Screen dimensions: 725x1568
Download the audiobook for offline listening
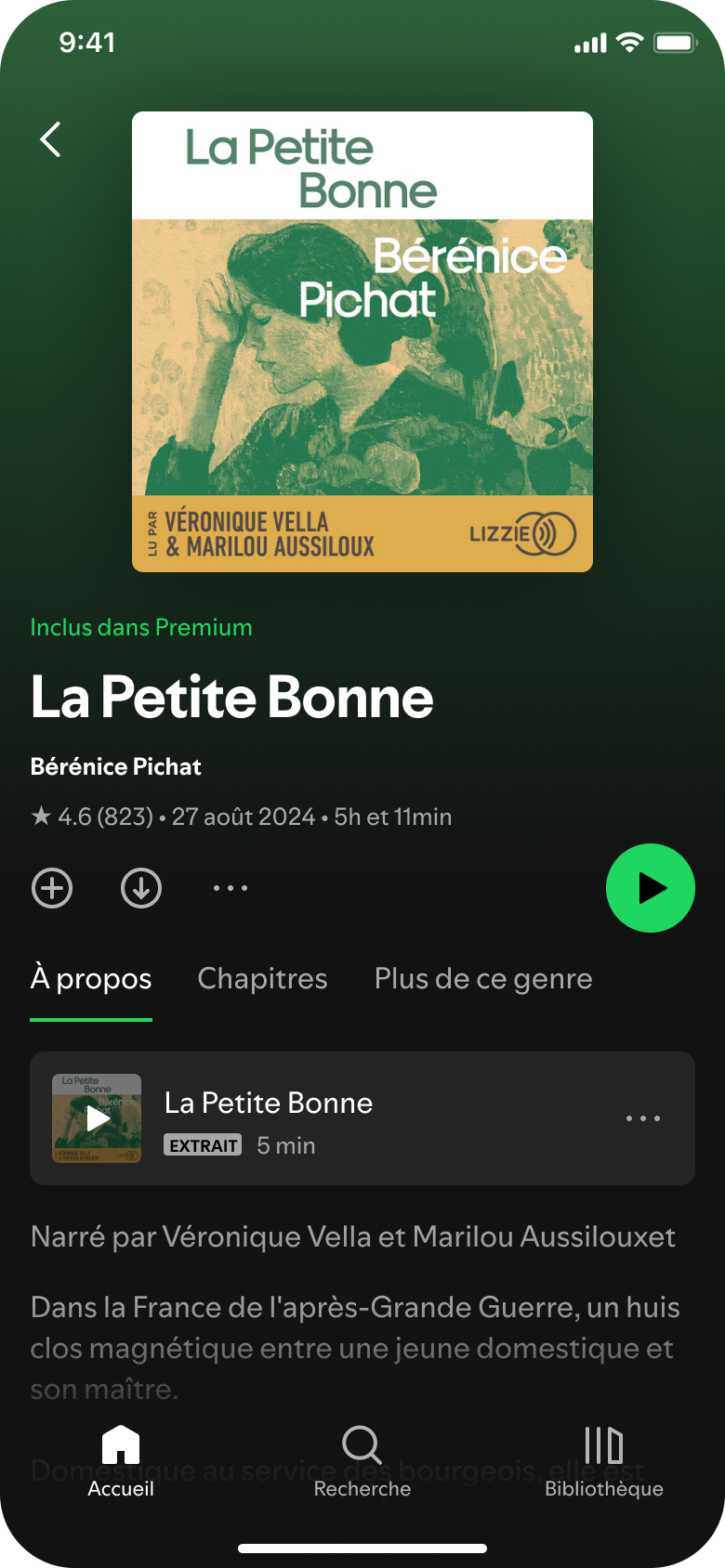[141, 888]
